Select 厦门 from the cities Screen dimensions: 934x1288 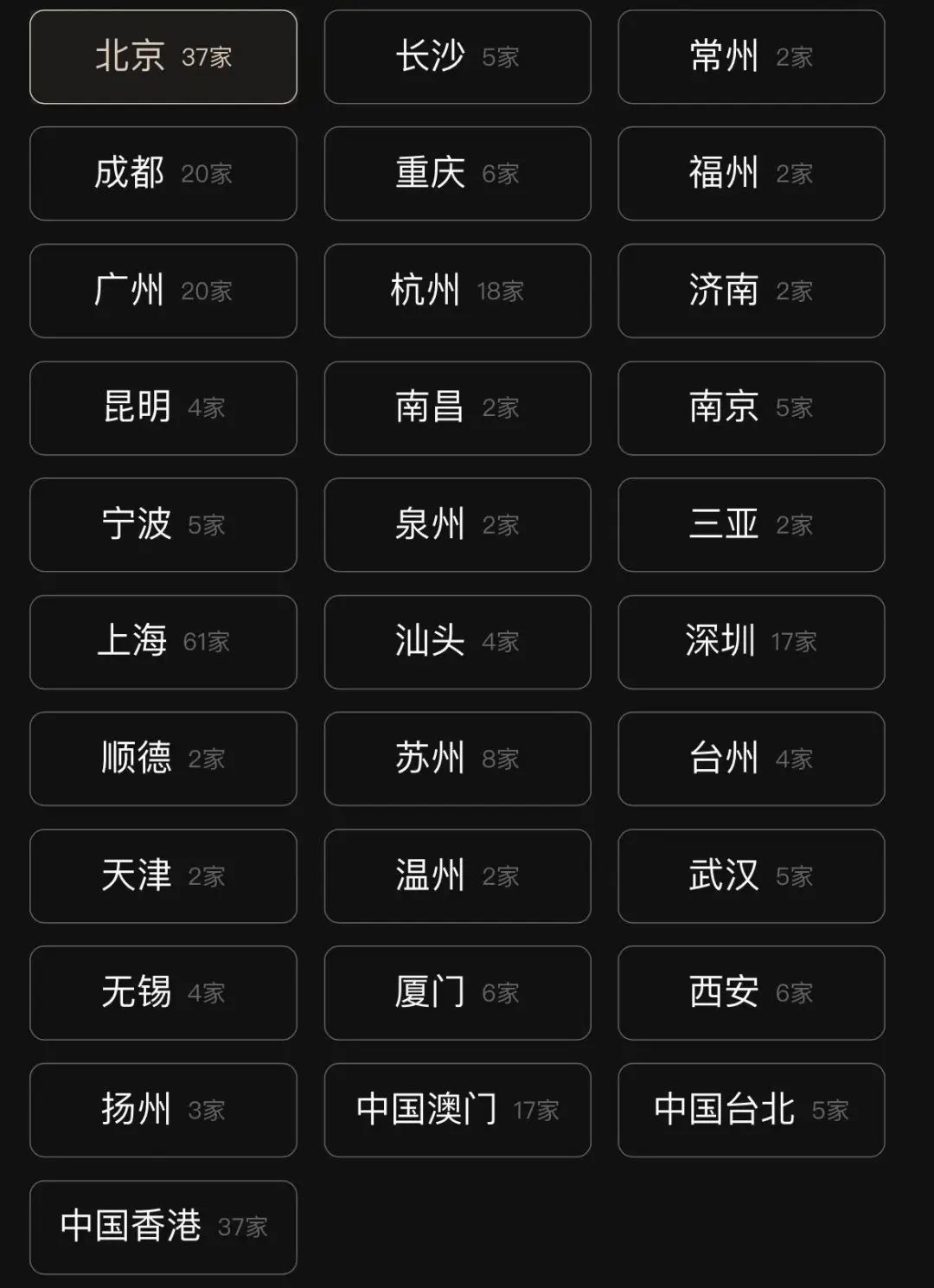(457, 993)
